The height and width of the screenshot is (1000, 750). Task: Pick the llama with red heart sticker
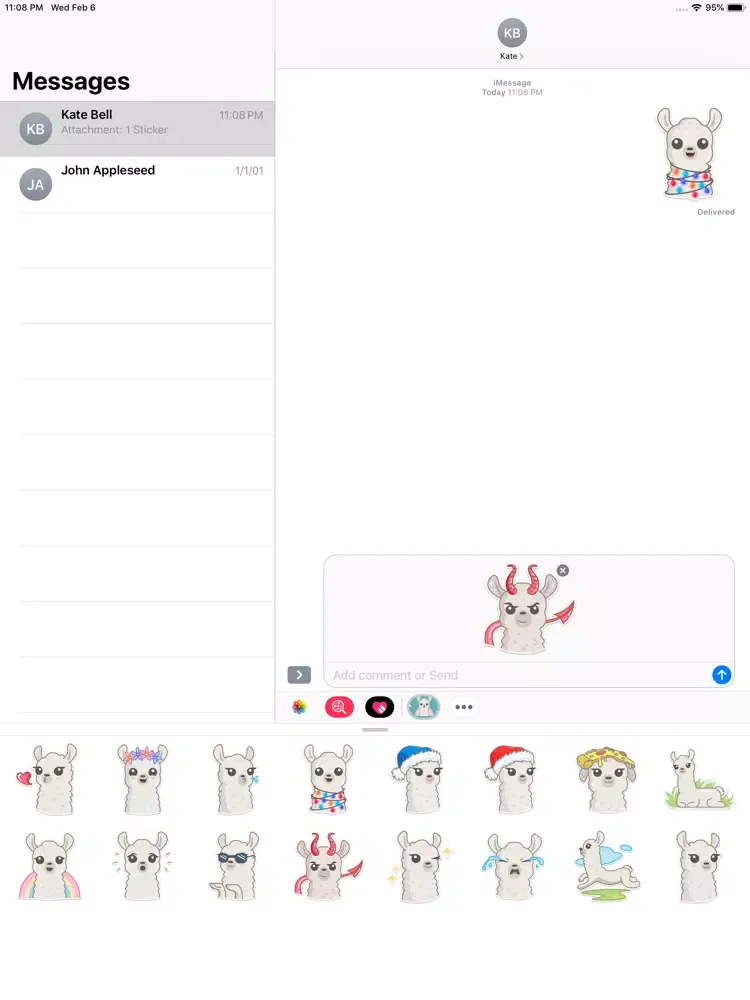46,778
